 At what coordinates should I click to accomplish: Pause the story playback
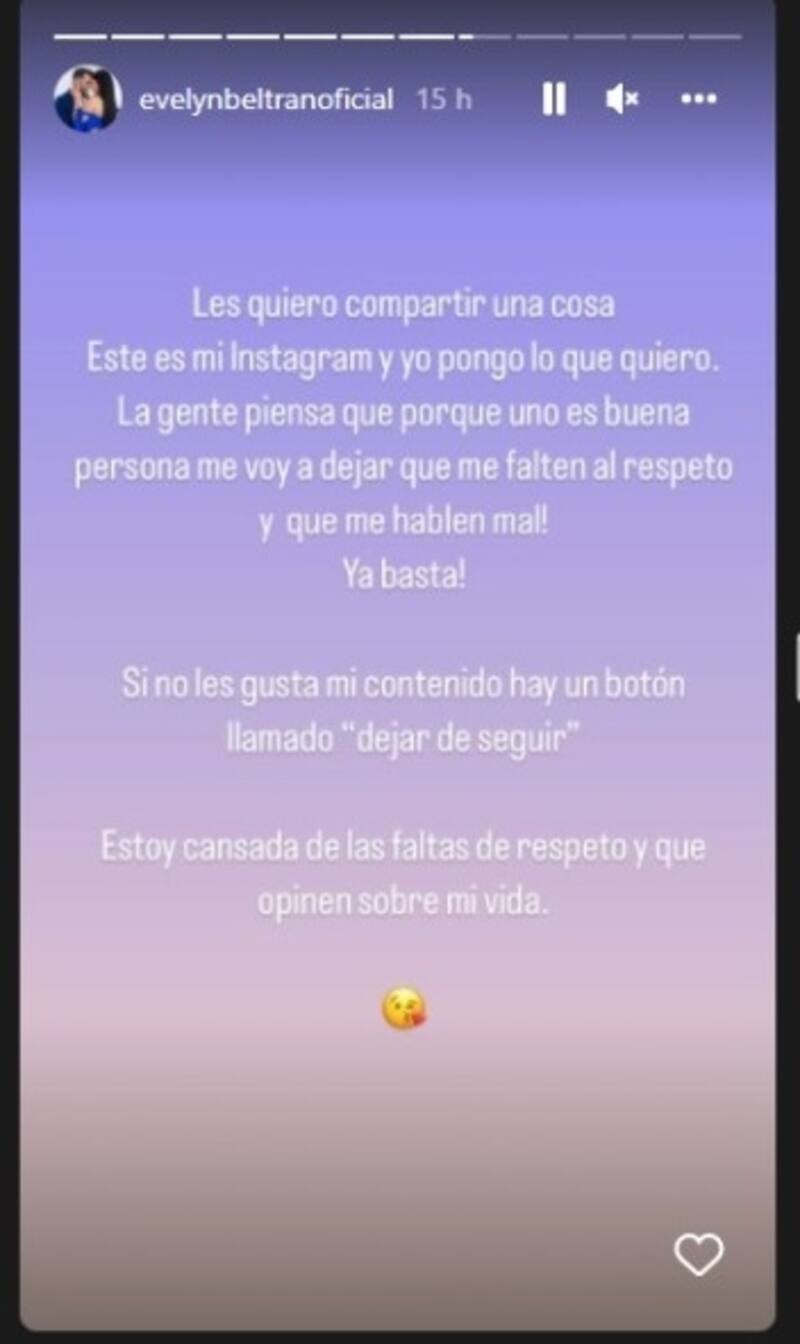point(554,99)
